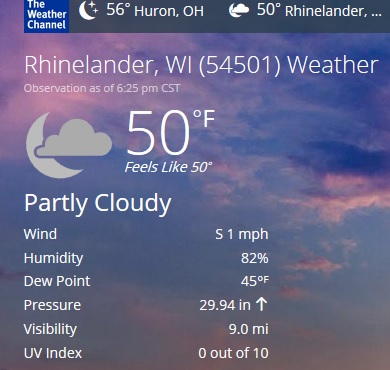The height and width of the screenshot is (370, 390).
Task: Select the Huron, OH saved location
Action: click(x=141, y=10)
